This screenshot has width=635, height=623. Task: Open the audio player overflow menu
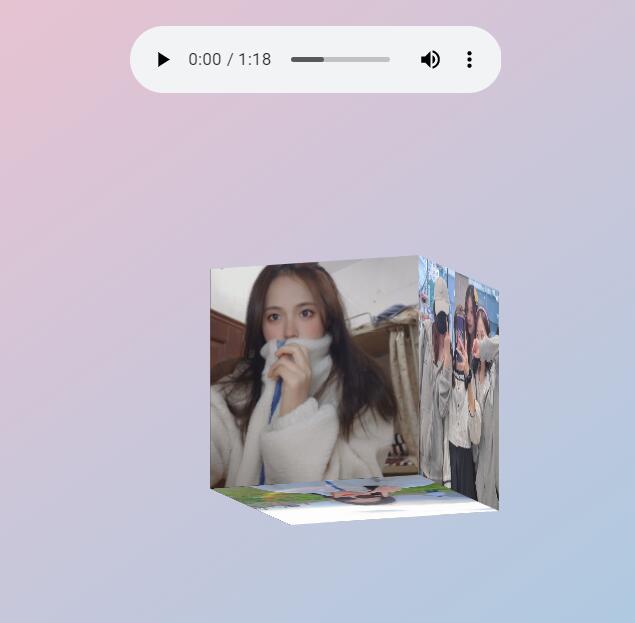coord(469,60)
